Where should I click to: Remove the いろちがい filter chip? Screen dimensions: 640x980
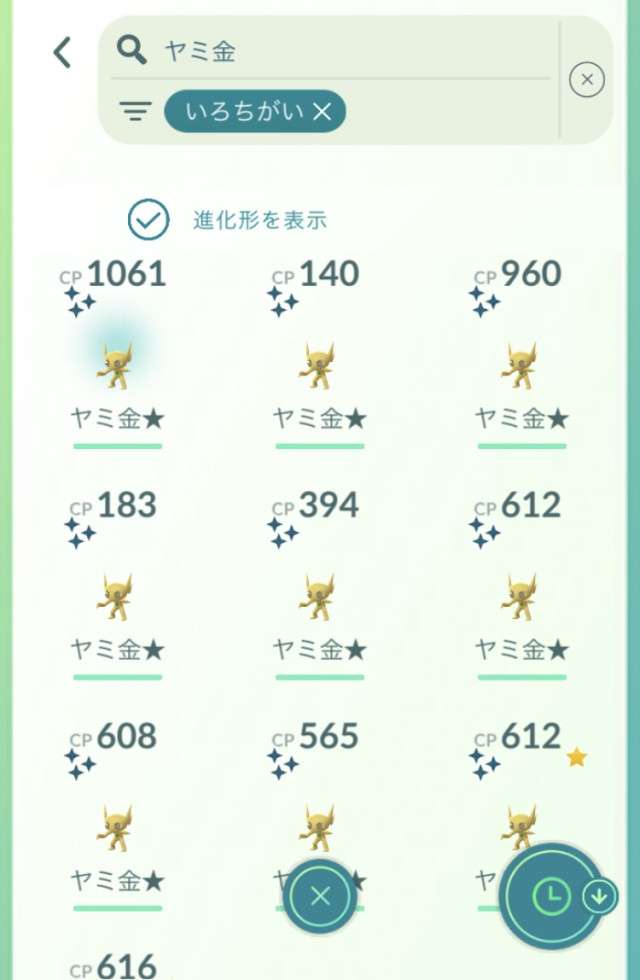click(x=321, y=112)
